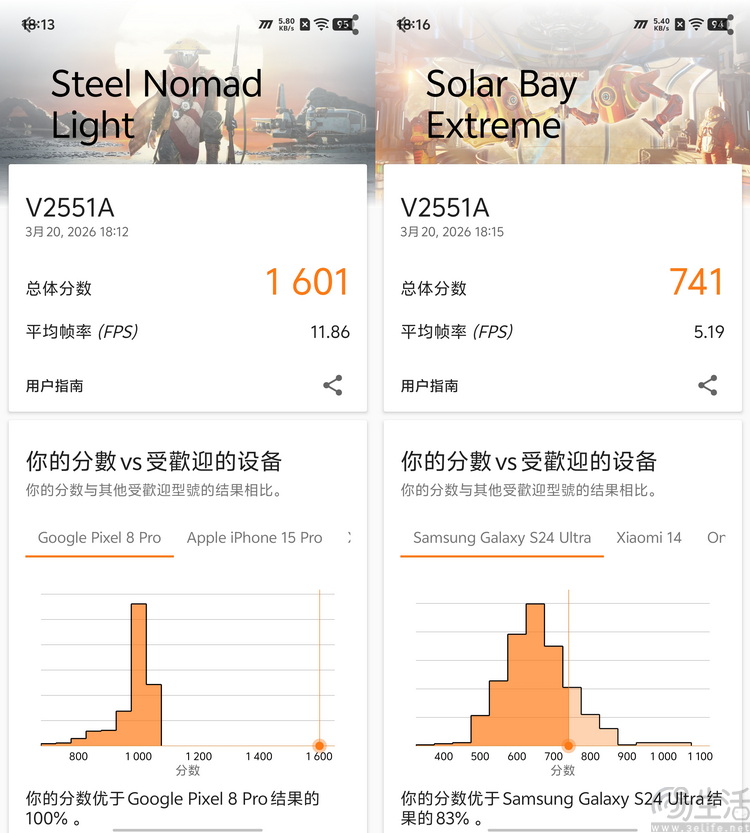The image size is (750, 833).
Task: Open 用户指南 on the Steel Nomad Light result
Action: (x=54, y=385)
